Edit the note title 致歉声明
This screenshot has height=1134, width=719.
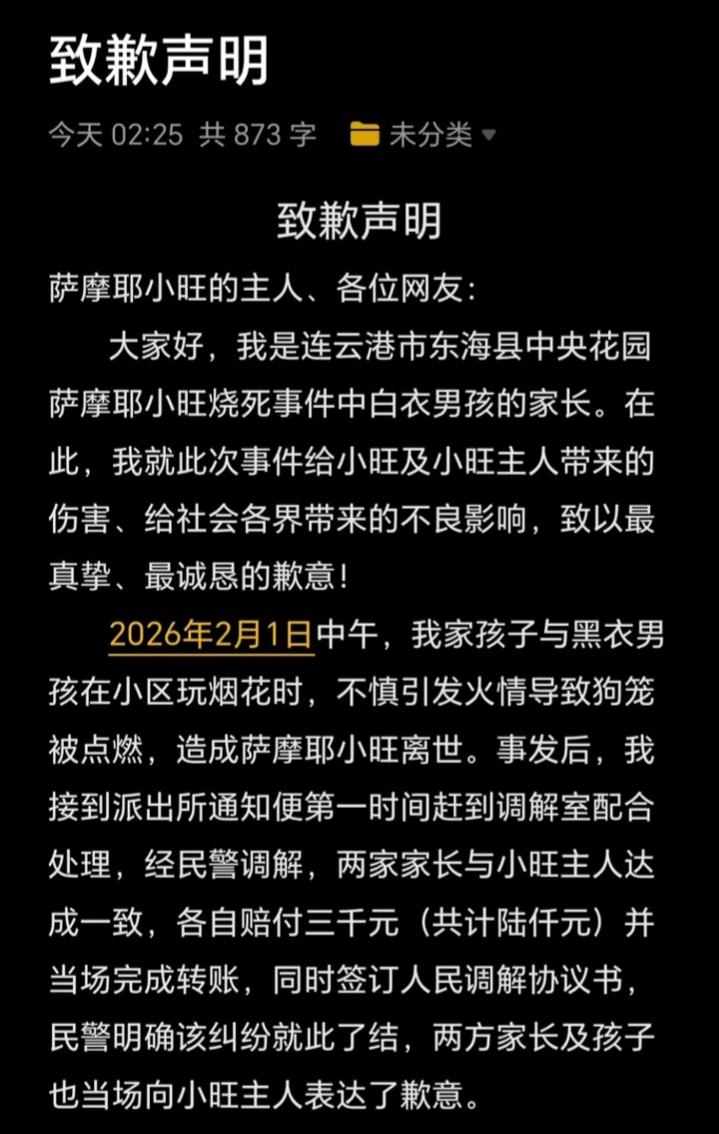pyautogui.click(x=160, y=60)
